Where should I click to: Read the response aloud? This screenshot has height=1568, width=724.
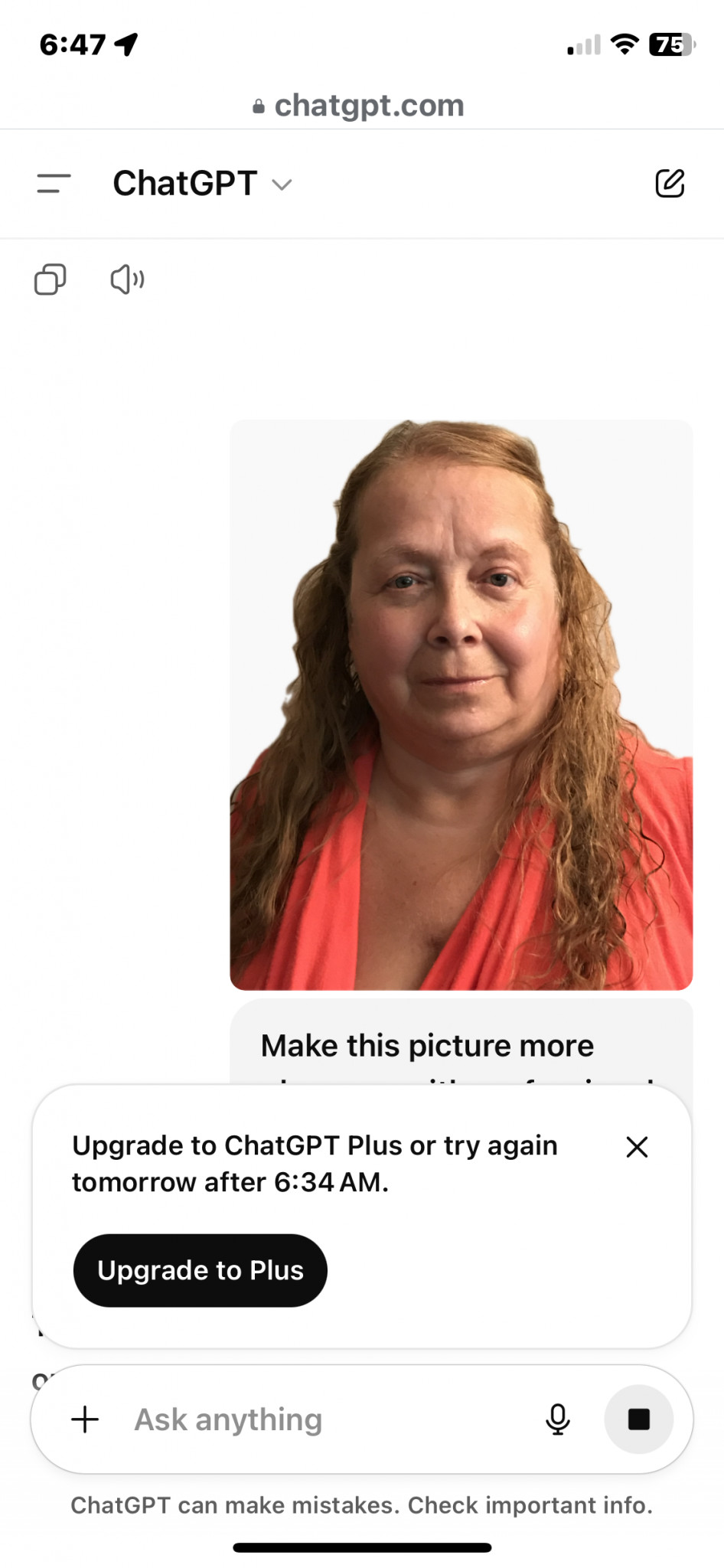pyautogui.click(x=127, y=279)
